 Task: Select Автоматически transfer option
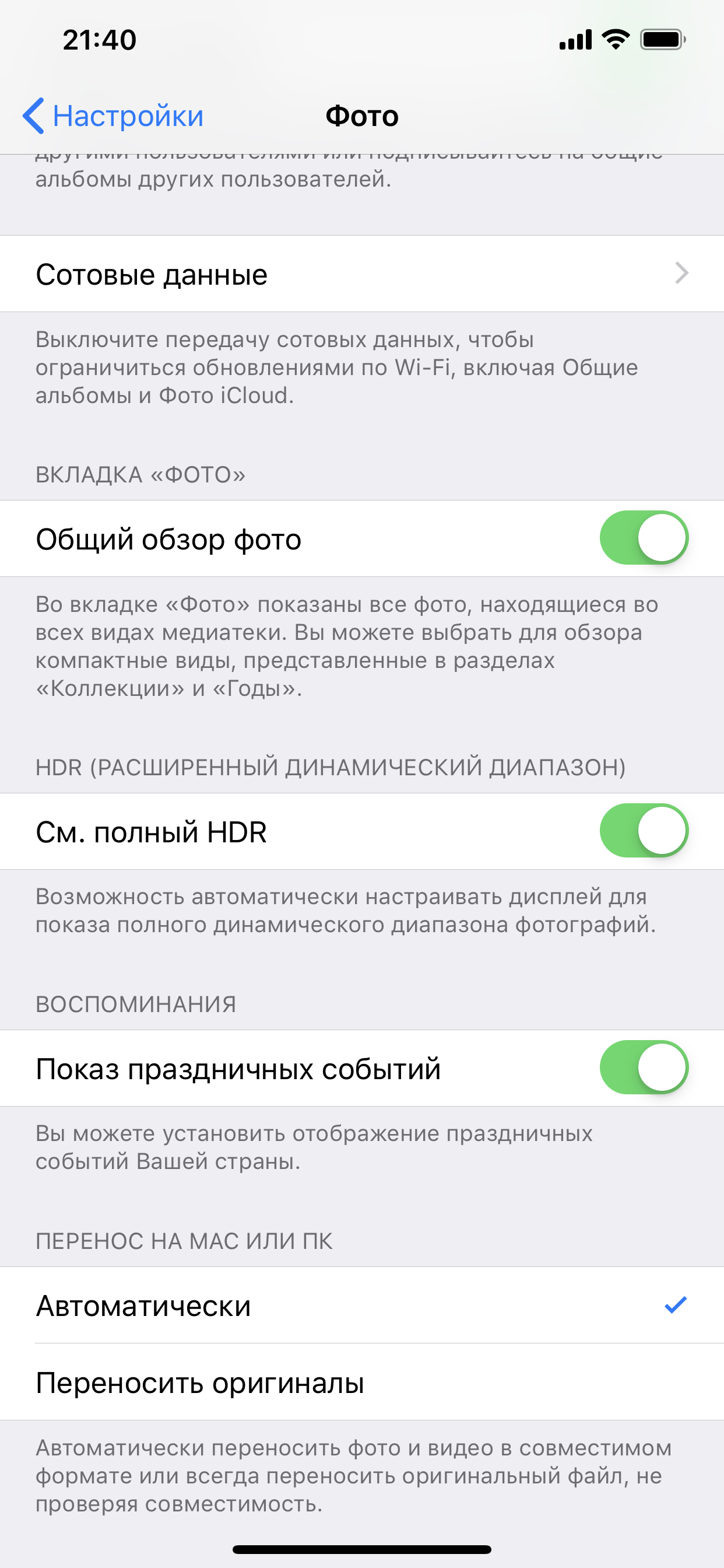[x=361, y=1305]
